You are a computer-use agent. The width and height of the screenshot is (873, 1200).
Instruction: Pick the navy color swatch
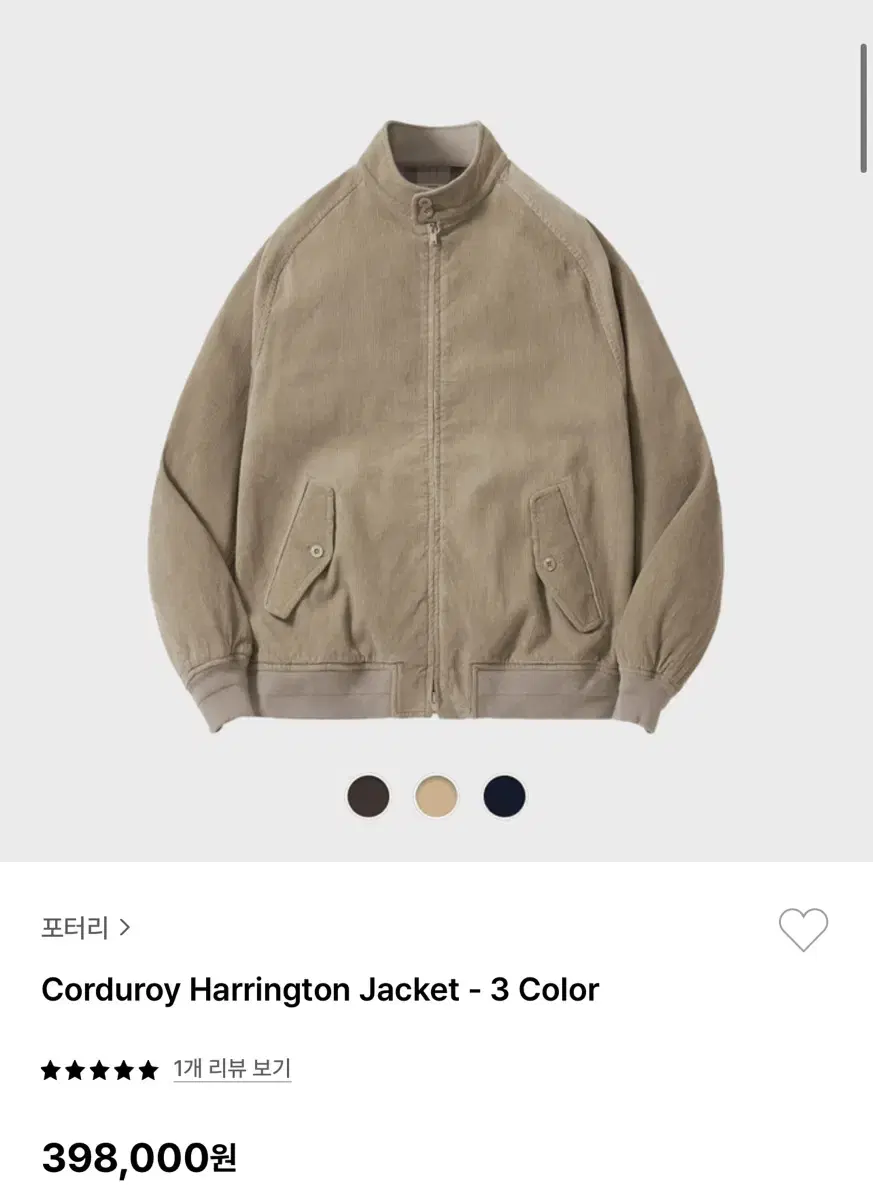tap(504, 796)
